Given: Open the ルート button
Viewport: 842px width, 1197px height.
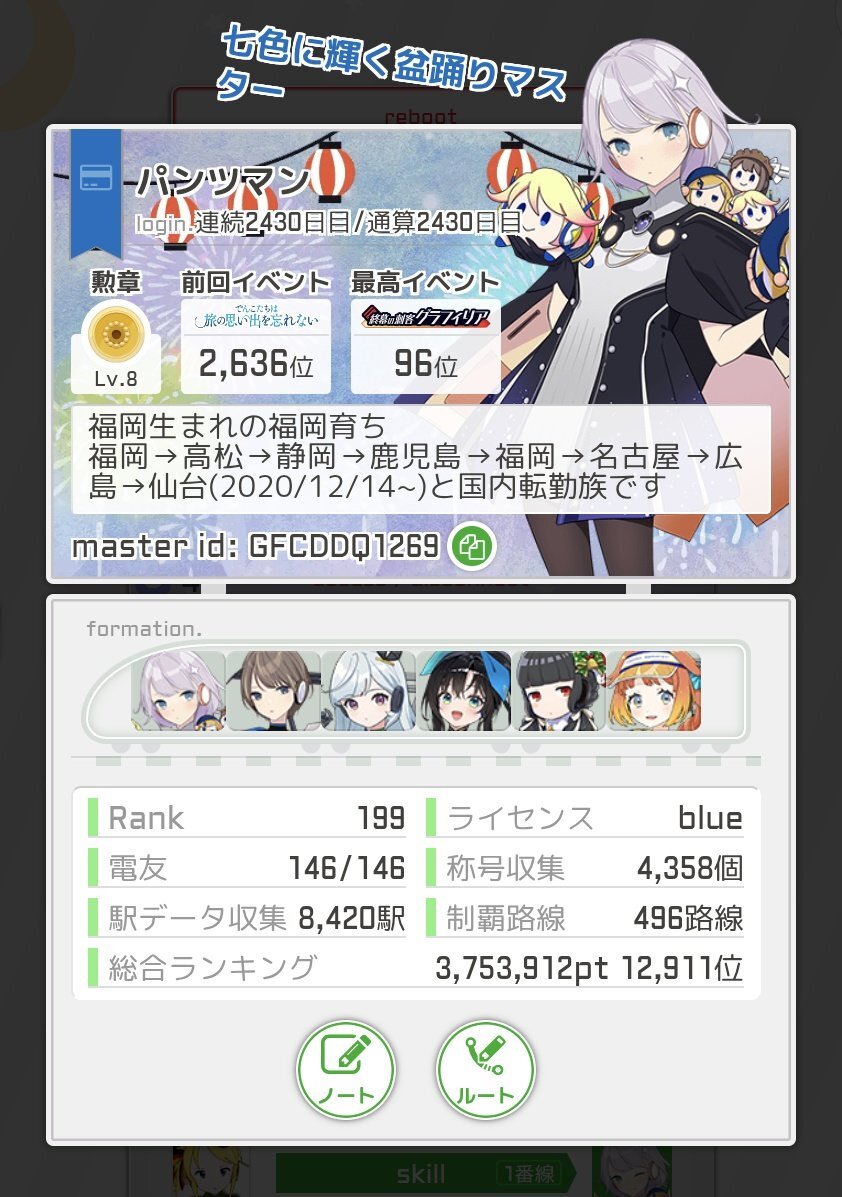Looking at the screenshot, I should coord(486,1070).
